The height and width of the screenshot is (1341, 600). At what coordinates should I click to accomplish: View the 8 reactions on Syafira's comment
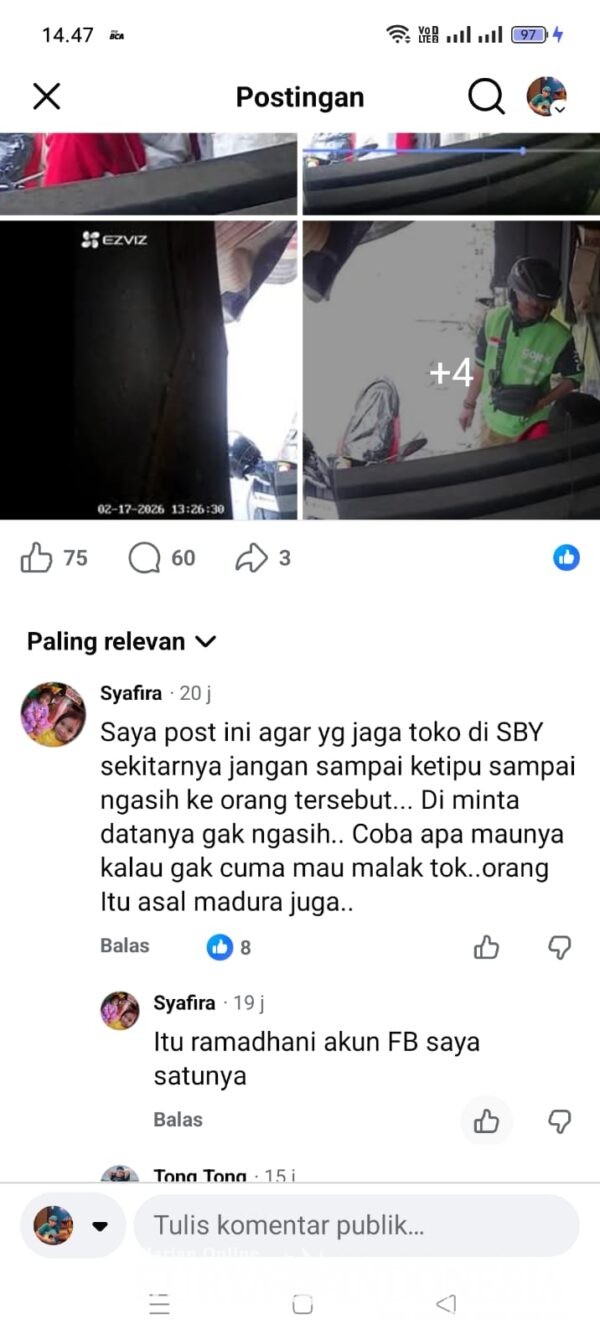[x=229, y=947]
